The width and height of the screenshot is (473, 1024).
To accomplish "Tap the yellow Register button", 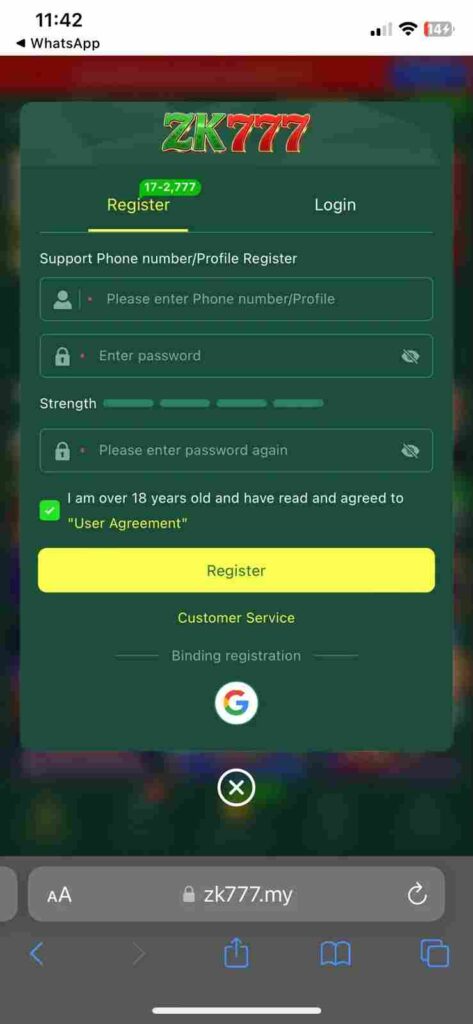I will [236, 570].
